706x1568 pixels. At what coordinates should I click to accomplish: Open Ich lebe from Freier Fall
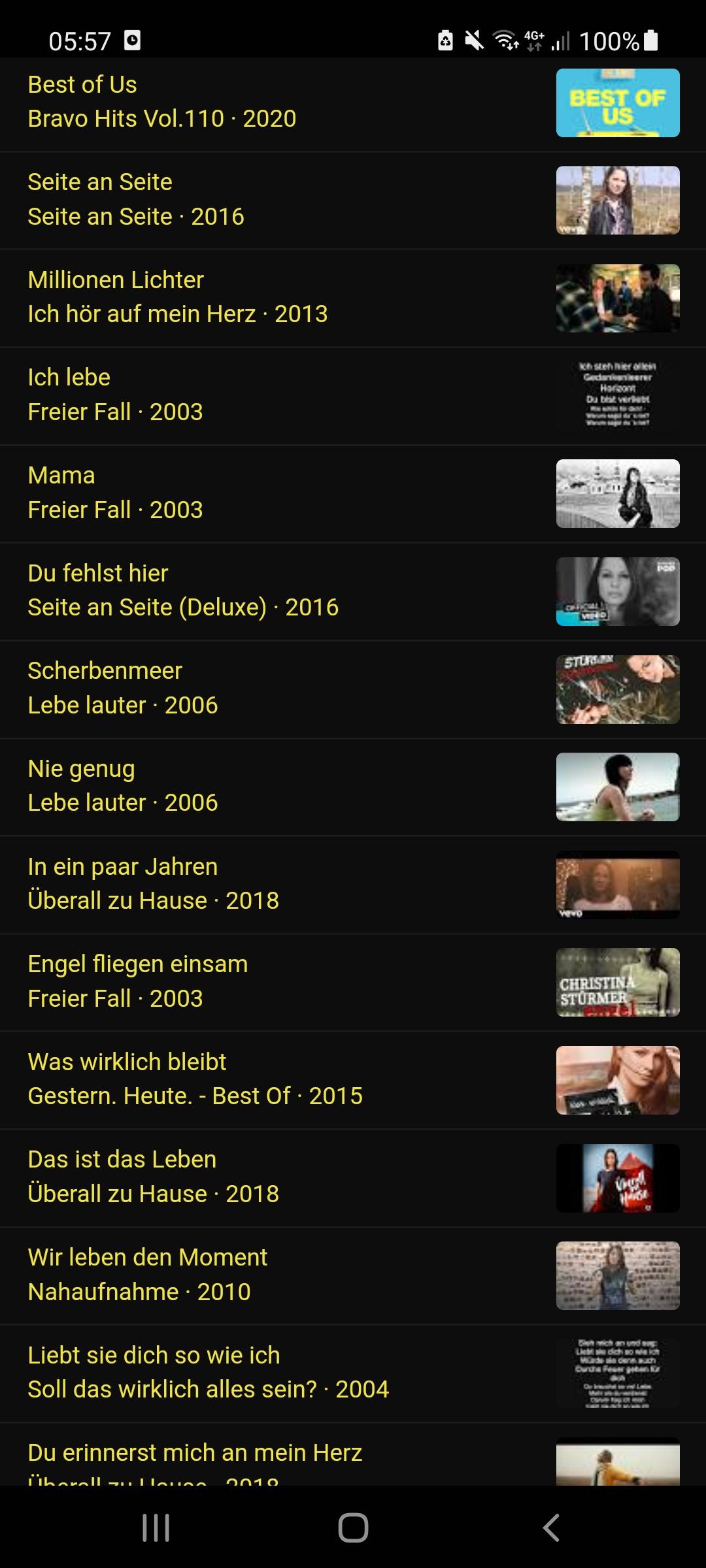click(x=353, y=396)
